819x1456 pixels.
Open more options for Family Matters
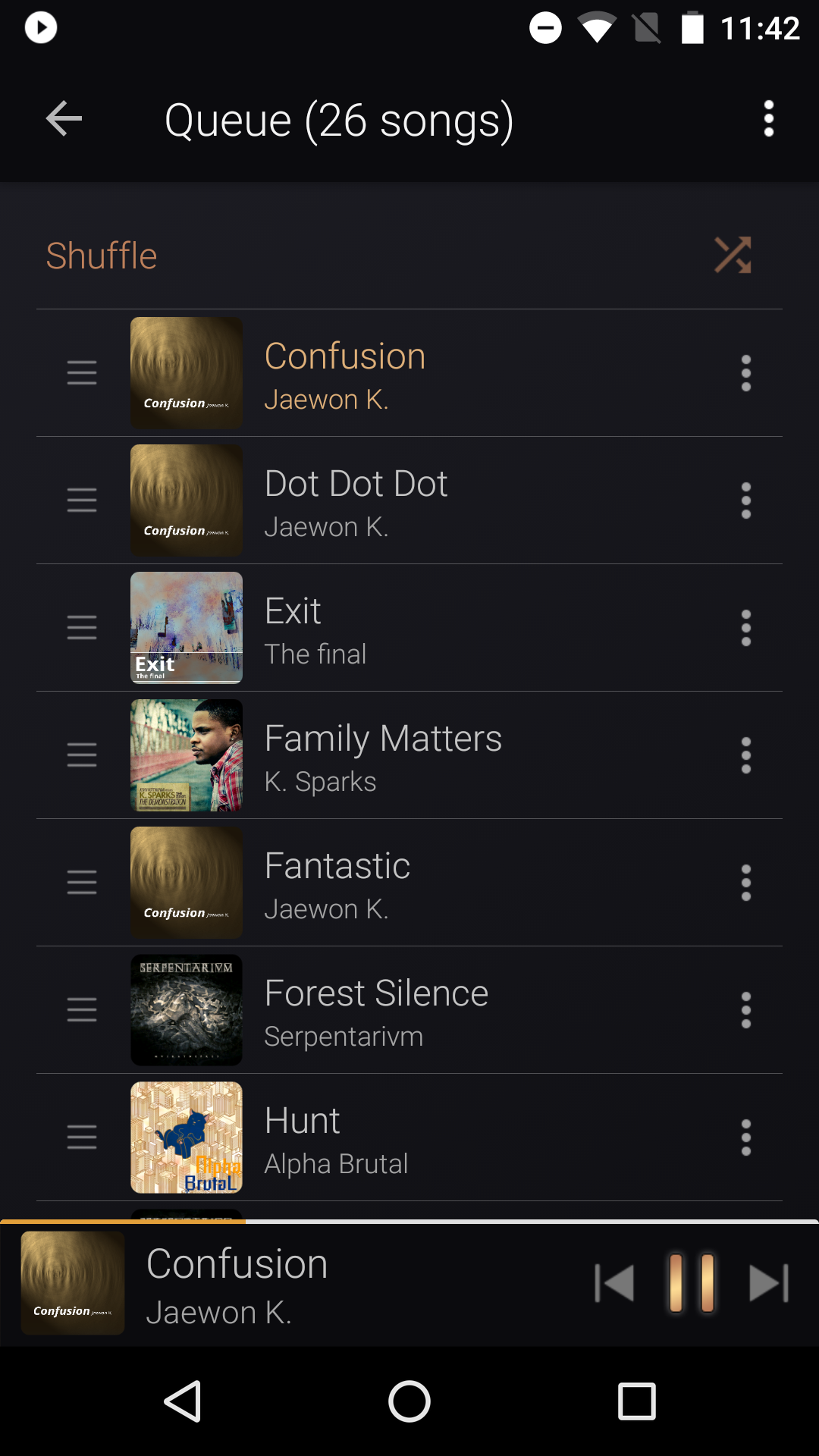point(746,755)
